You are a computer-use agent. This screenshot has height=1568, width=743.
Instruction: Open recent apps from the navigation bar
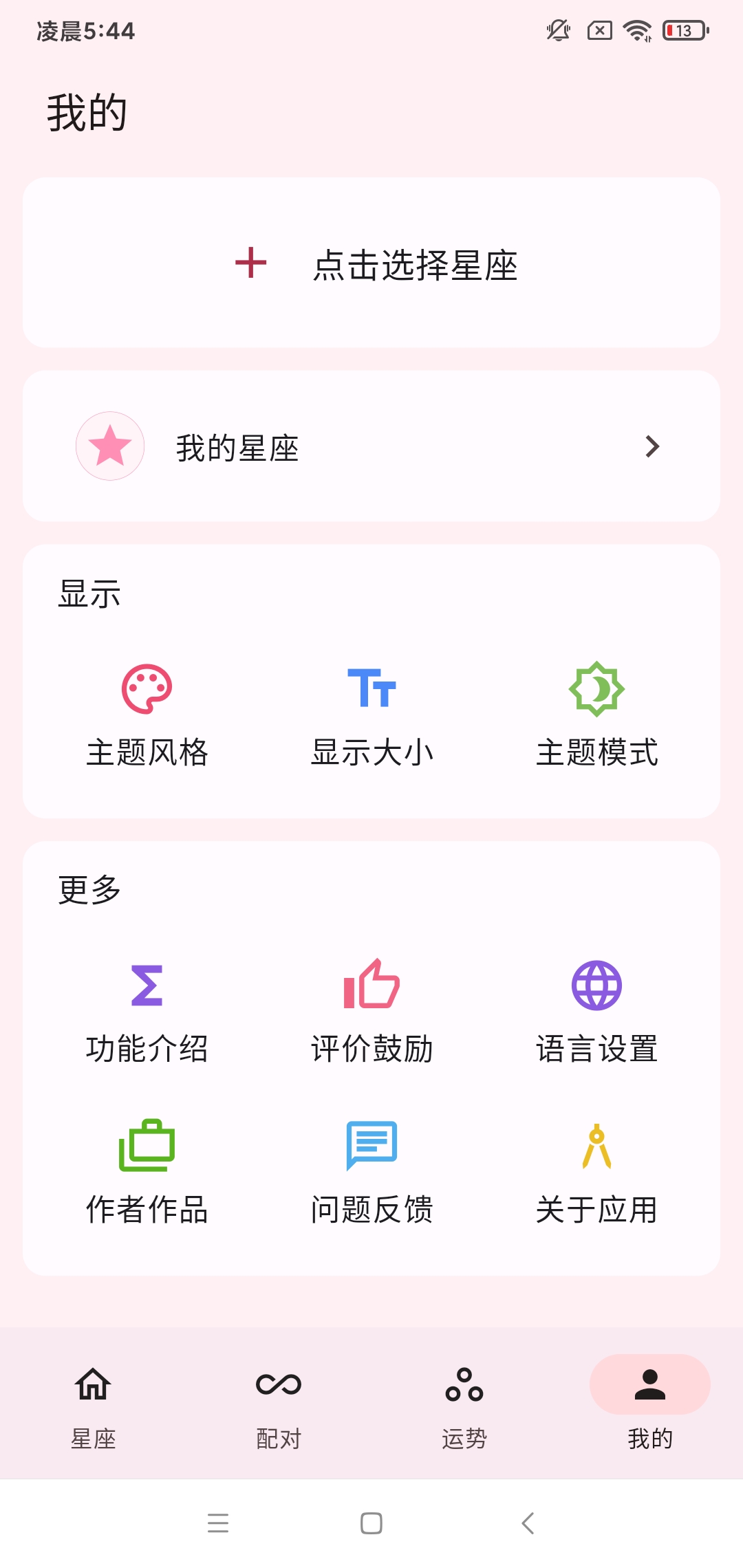218,1523
